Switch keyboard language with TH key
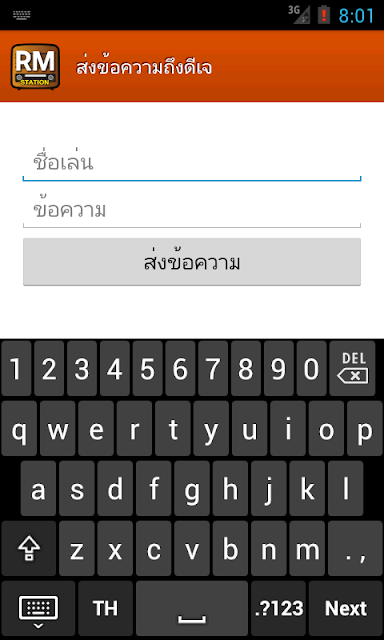This screenshot has width=384, height=640. pyautogui.click(x=105, y=608)
